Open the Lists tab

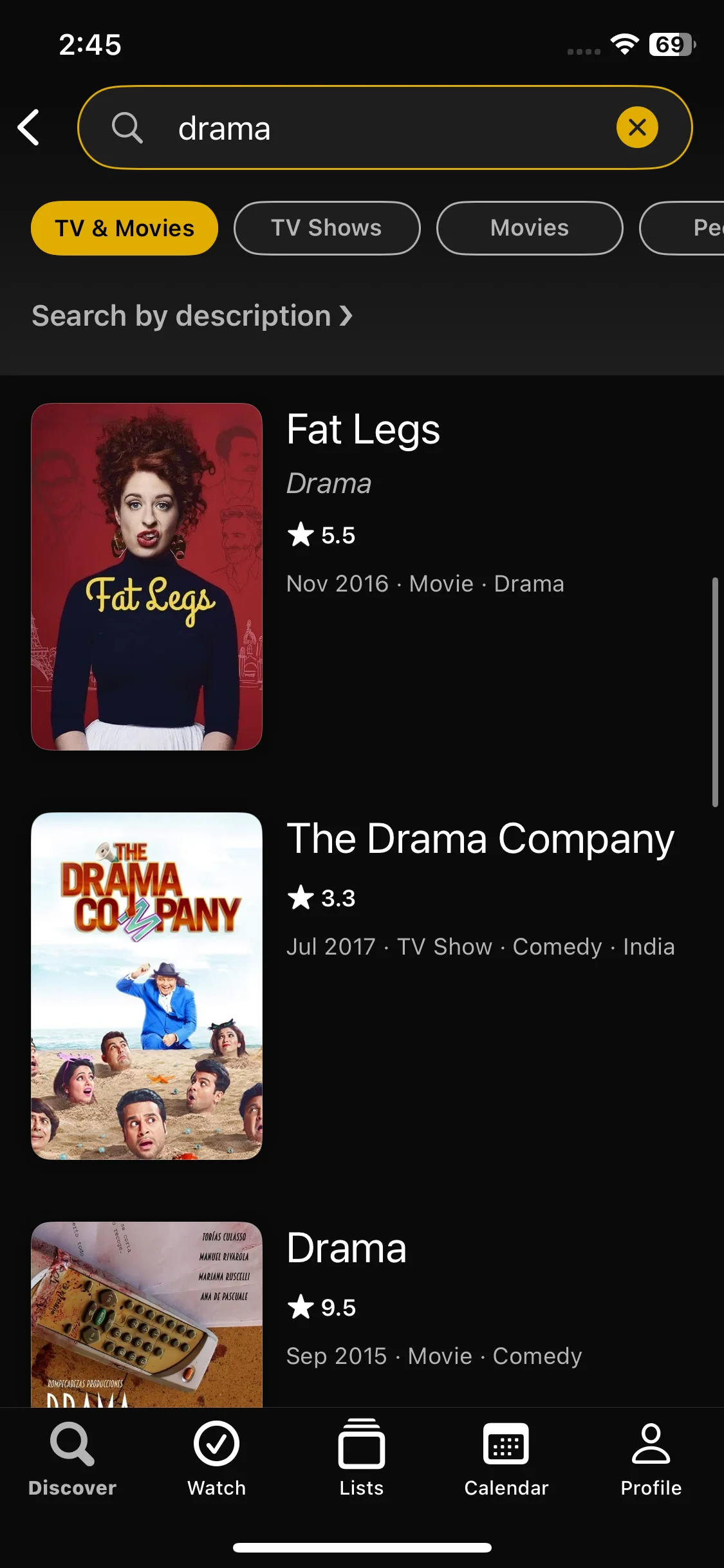(362, 1460)
